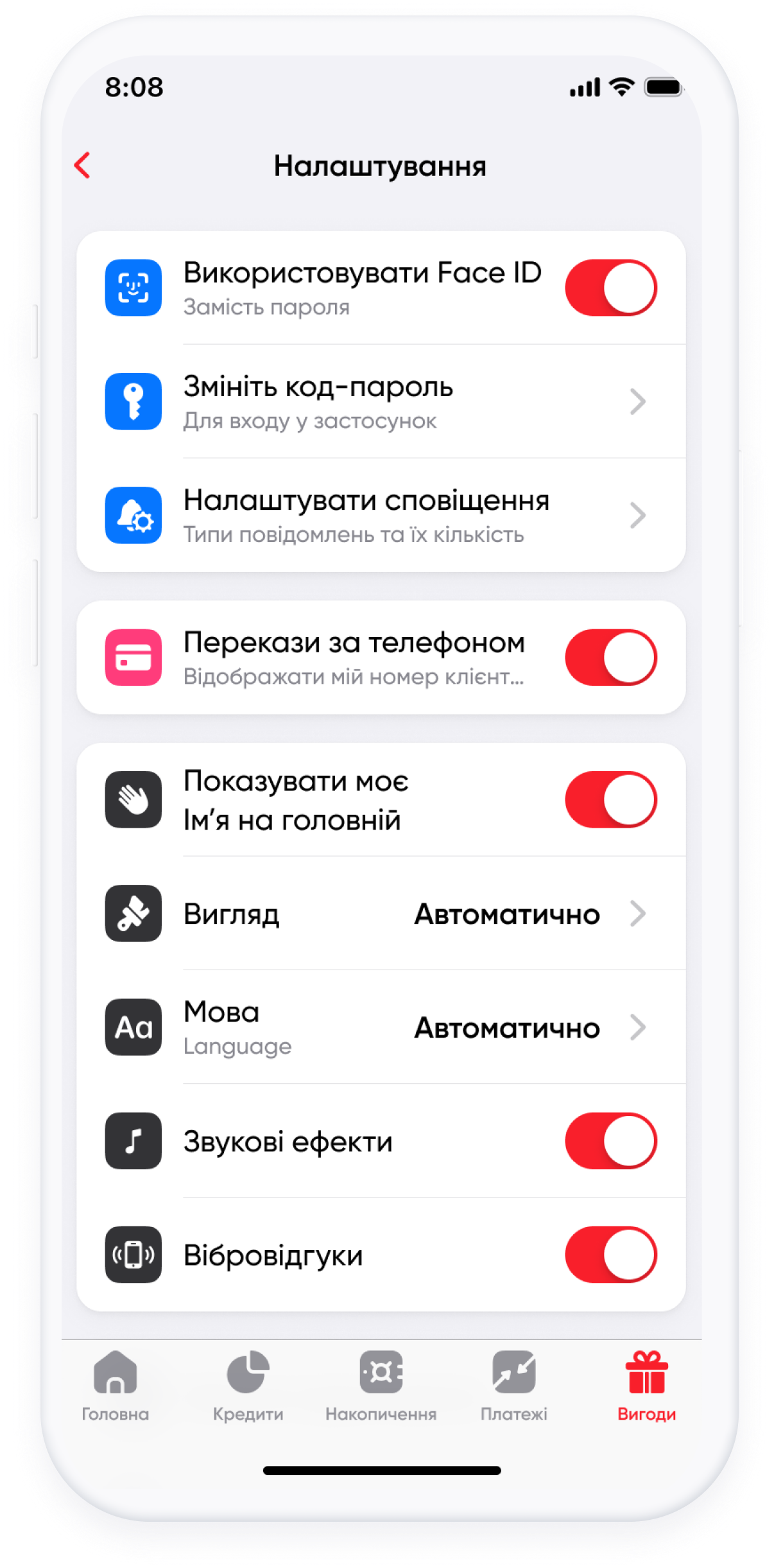Open Змініть код-пароль via its chevron

(637, 403)
